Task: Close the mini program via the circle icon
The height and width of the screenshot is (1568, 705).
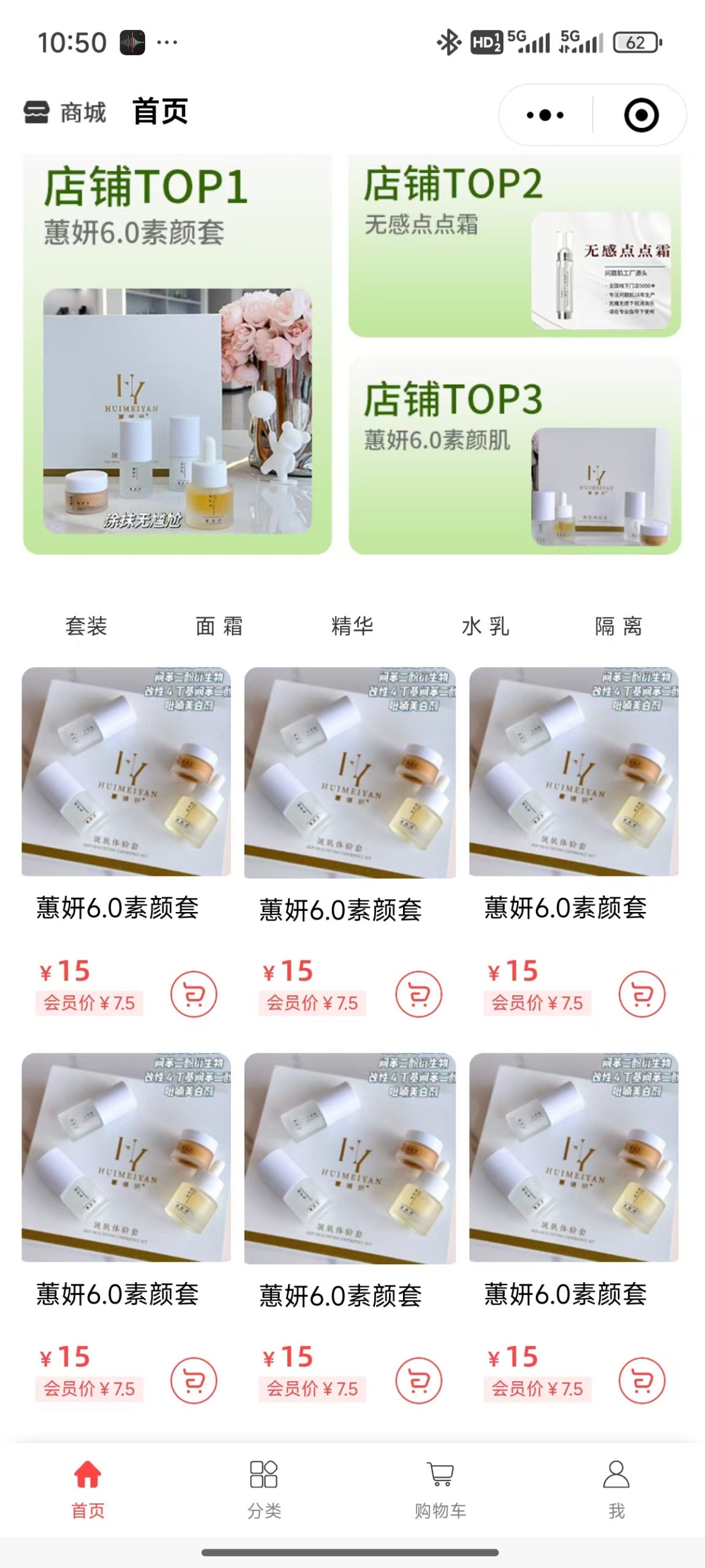Action: (x=641, y=115)
